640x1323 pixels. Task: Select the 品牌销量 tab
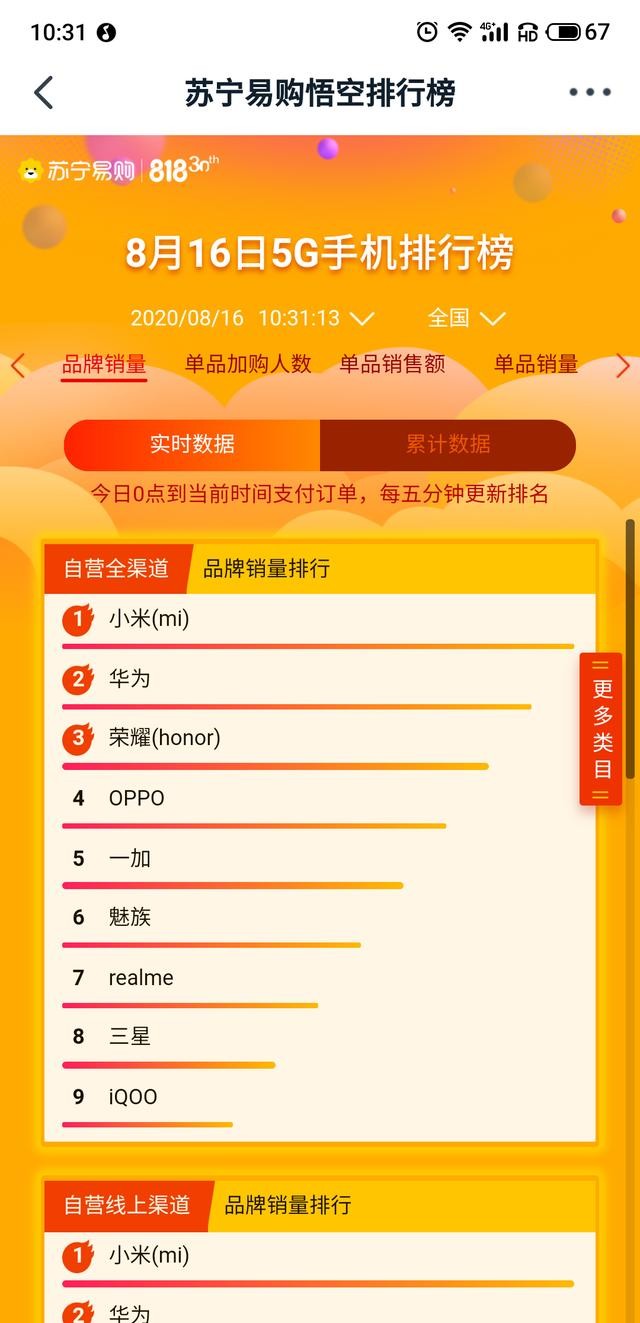coord(104,364)
